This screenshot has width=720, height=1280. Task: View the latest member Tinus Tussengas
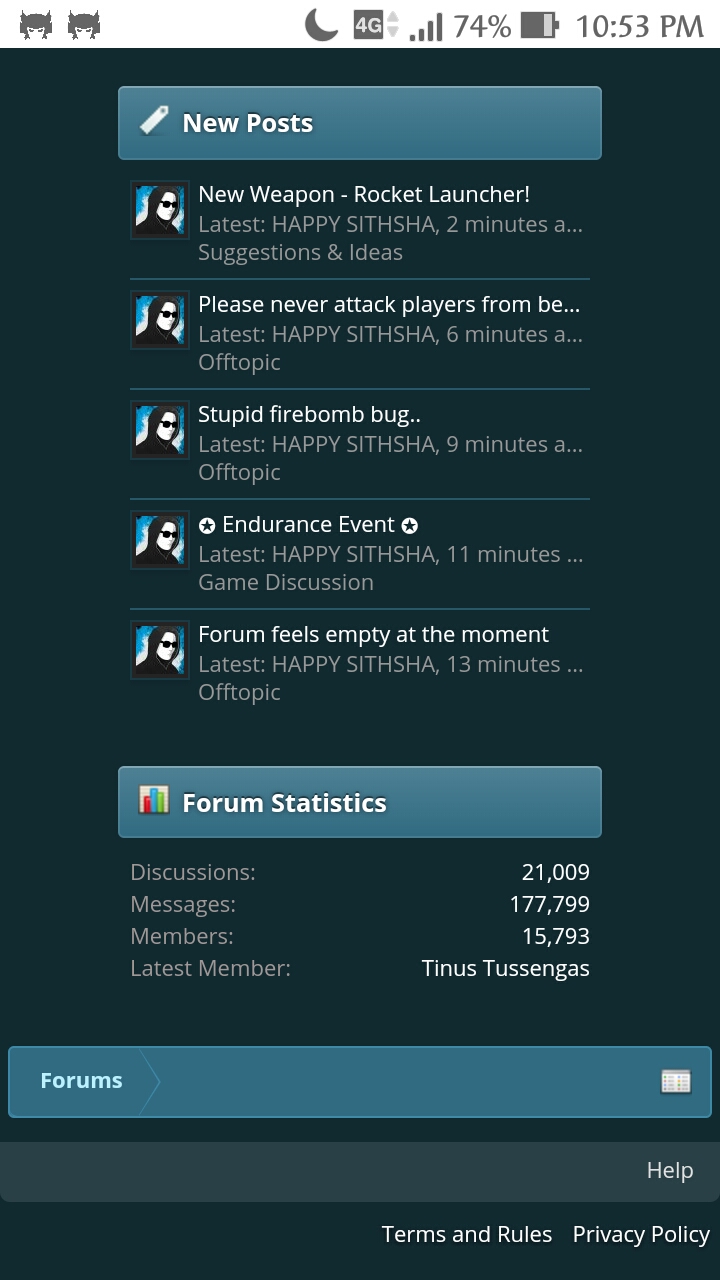(x=505, y=968)
